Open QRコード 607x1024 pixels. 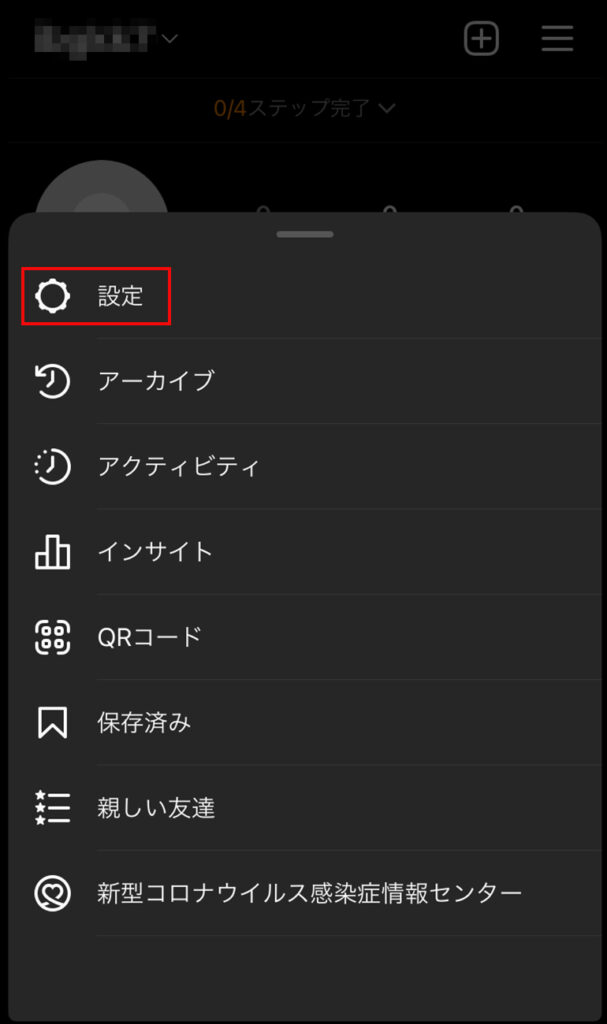point(304,637)
